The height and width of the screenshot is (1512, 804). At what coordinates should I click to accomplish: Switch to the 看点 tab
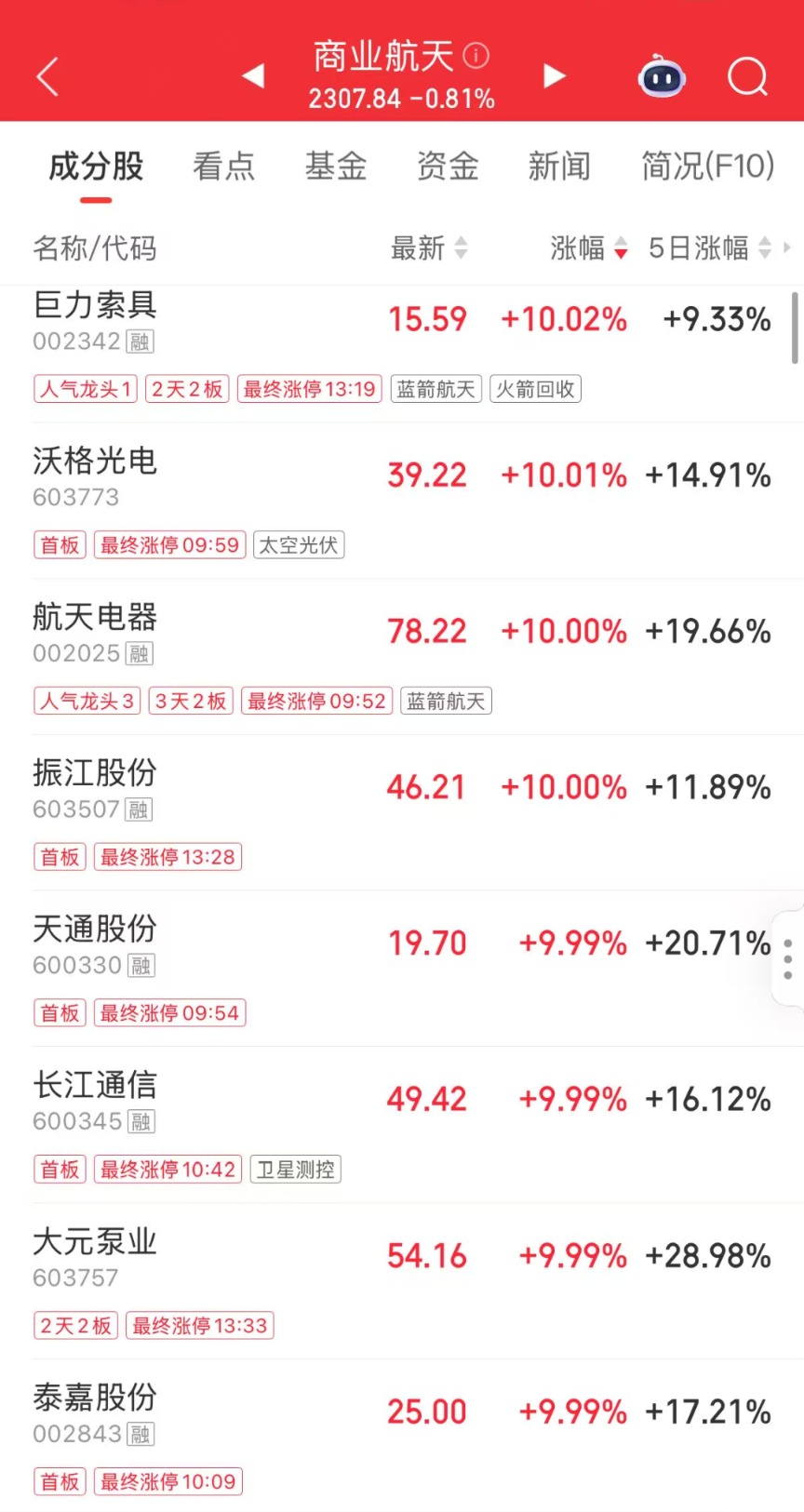tap(223, 167)
